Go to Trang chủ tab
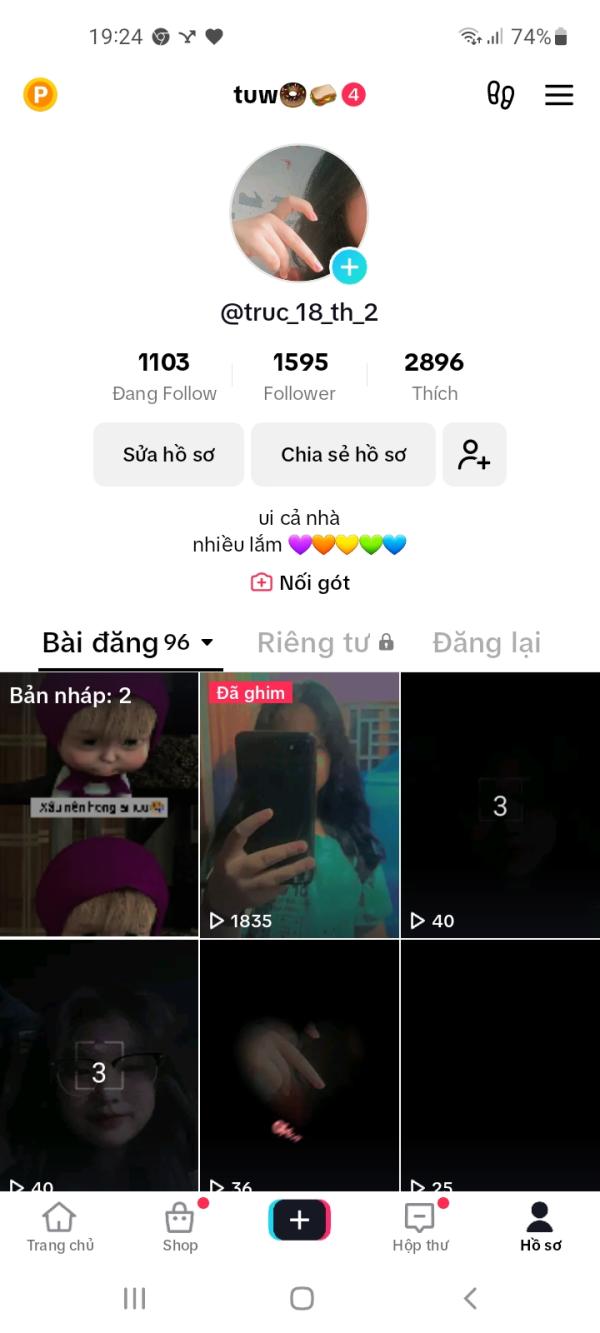The image size is (600, 1333). pos(60,1227)
